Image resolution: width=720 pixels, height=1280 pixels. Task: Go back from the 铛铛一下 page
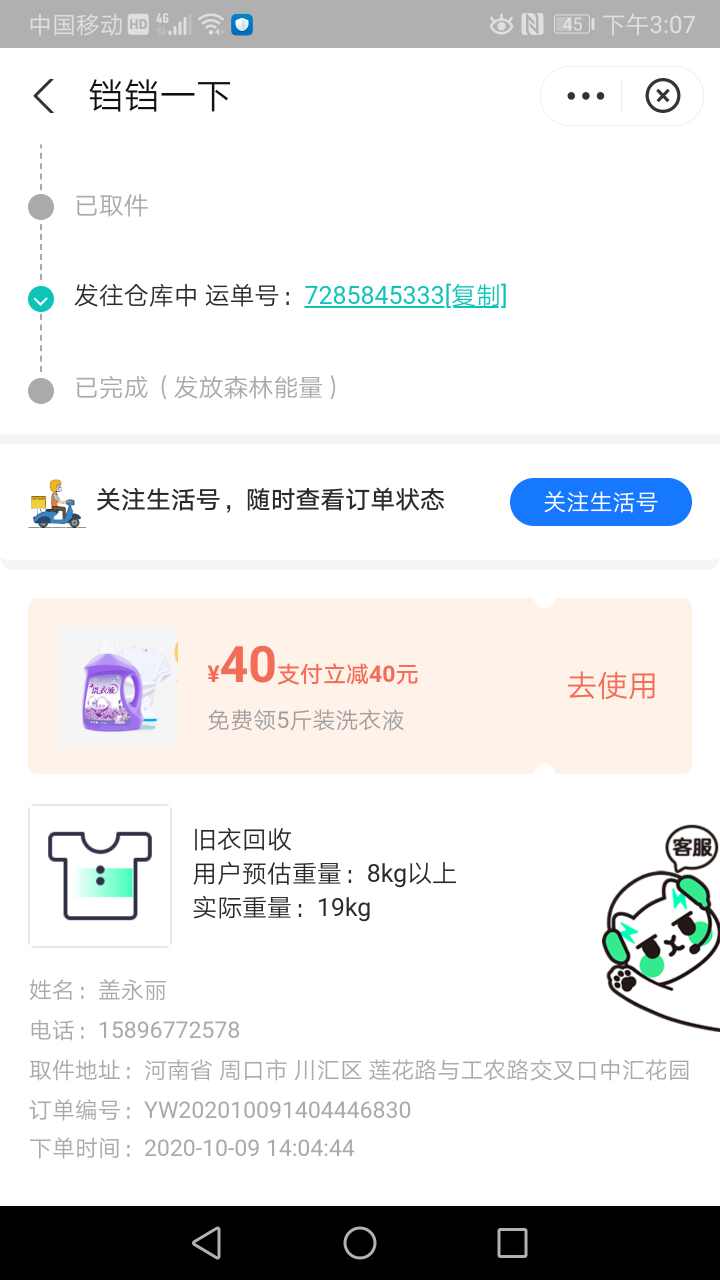[x=44, y=97]
